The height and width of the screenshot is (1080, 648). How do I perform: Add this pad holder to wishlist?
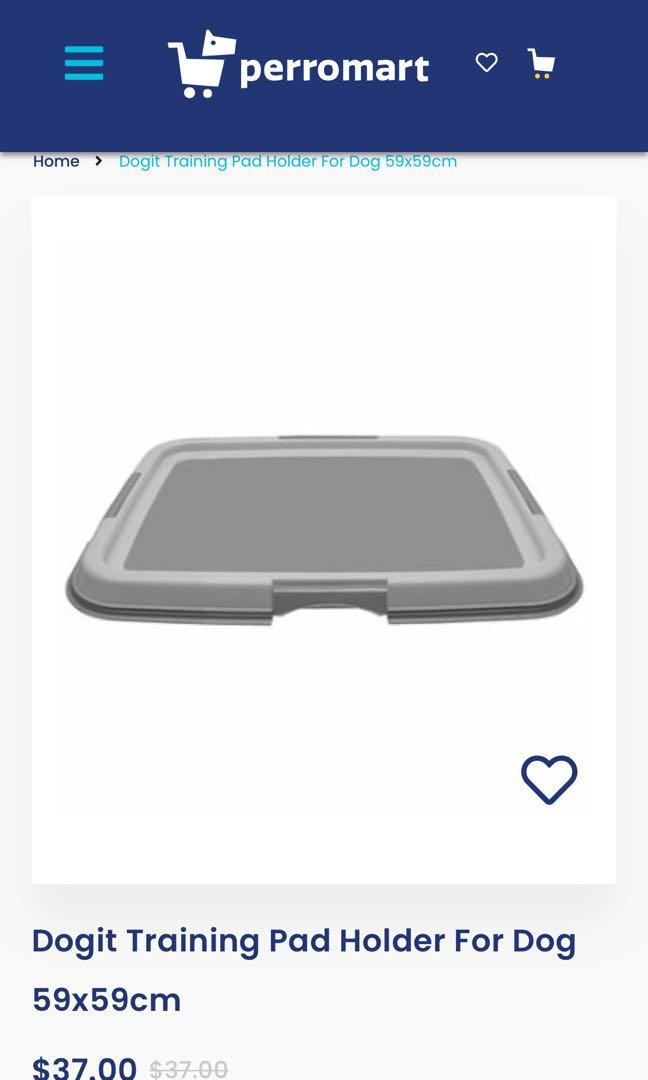click(549, 780)
